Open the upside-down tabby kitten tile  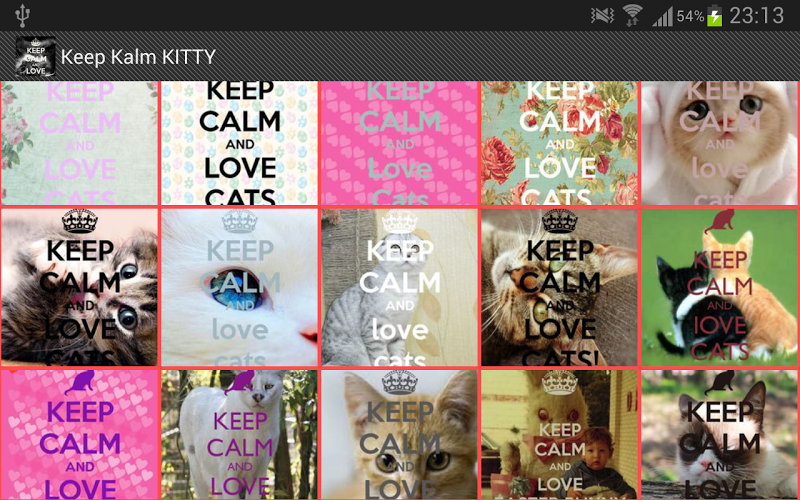[x=79, y=287]
